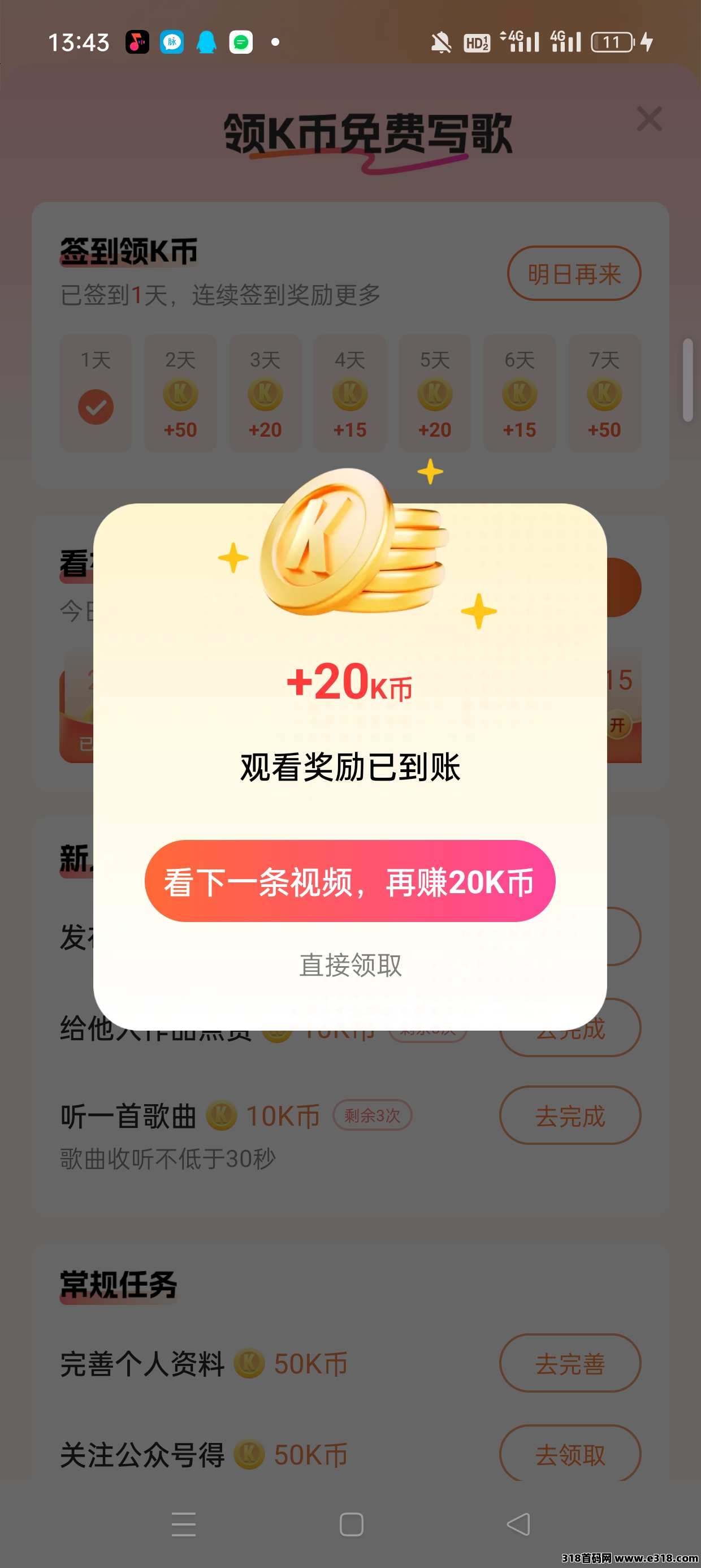Open the recent apps menu

(184, 1524)
